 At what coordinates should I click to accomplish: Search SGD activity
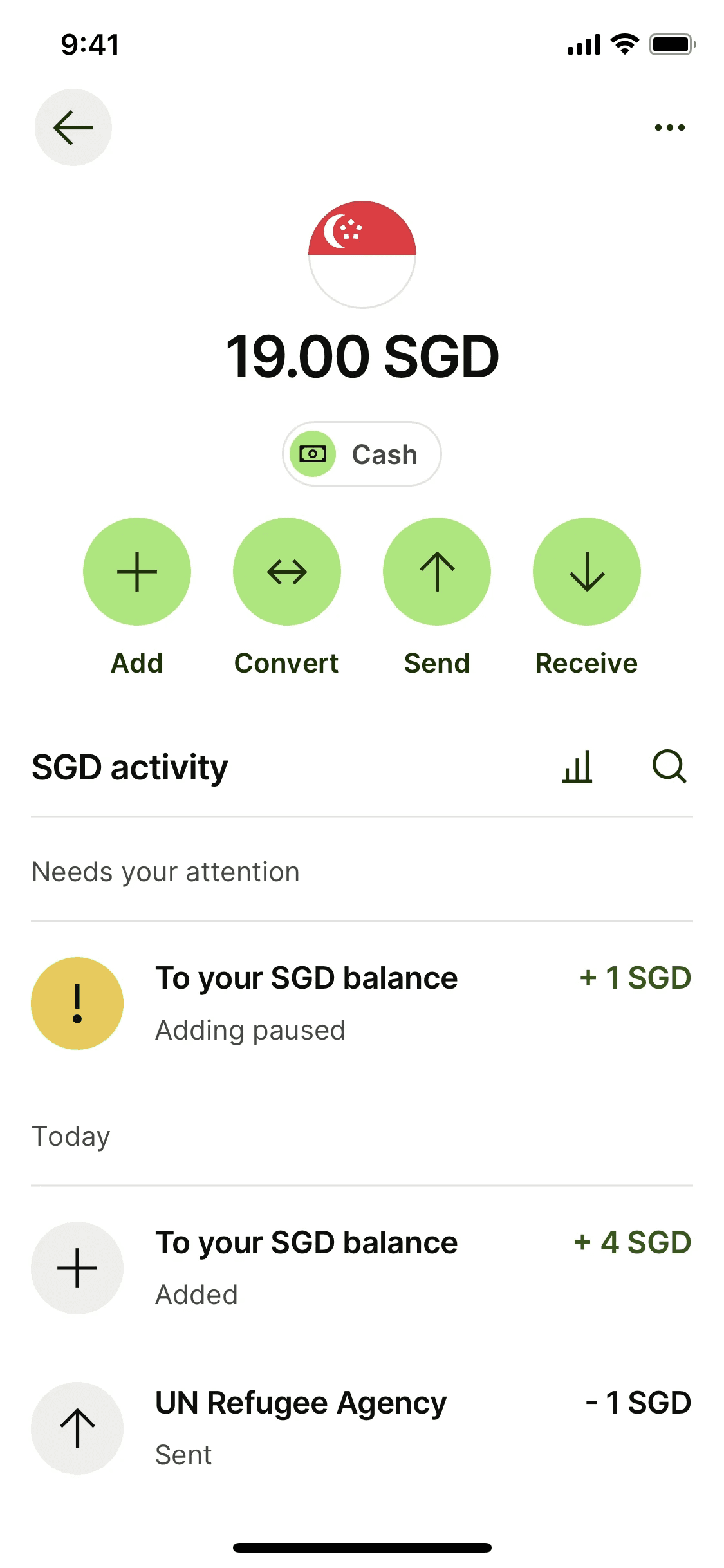click(x=669, y=767)
